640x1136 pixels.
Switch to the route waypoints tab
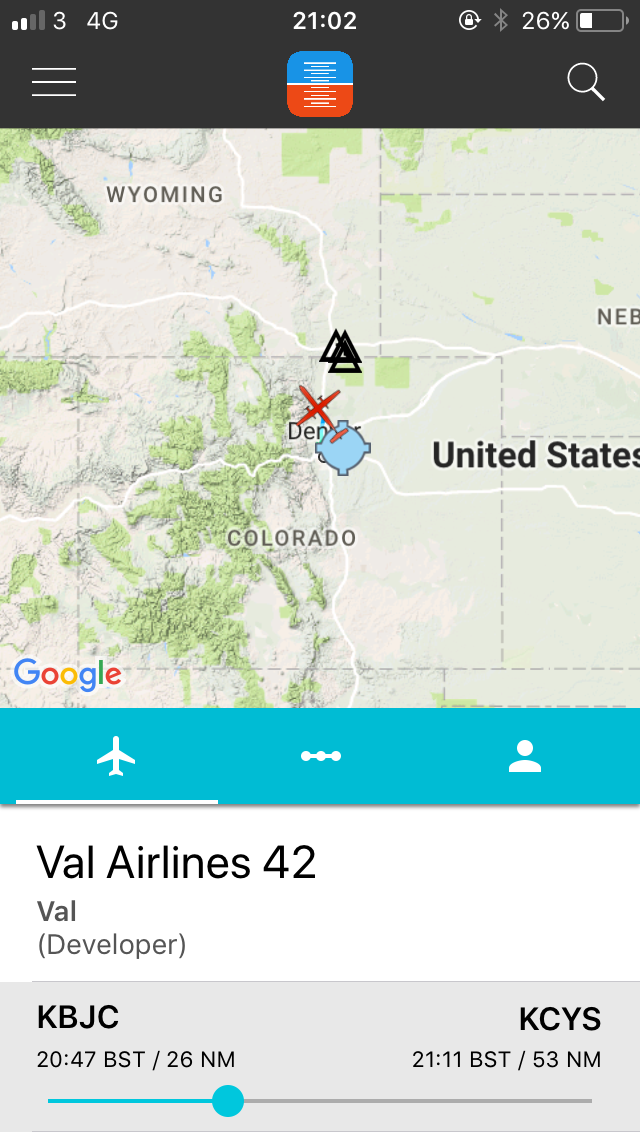pos(321,756)
